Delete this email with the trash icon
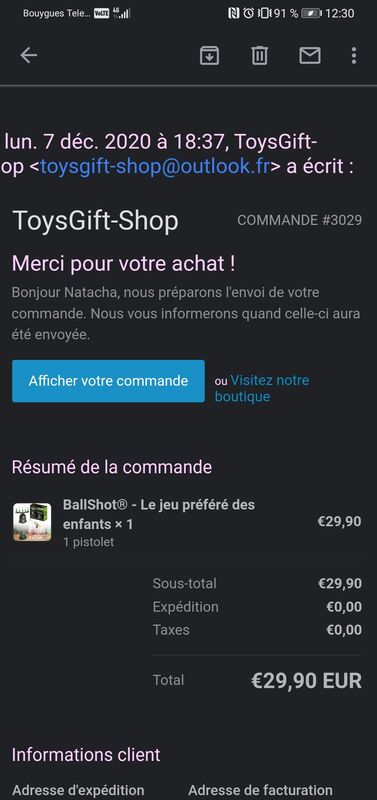This screenshot has height=800, width=377. [x=260, y=56]
